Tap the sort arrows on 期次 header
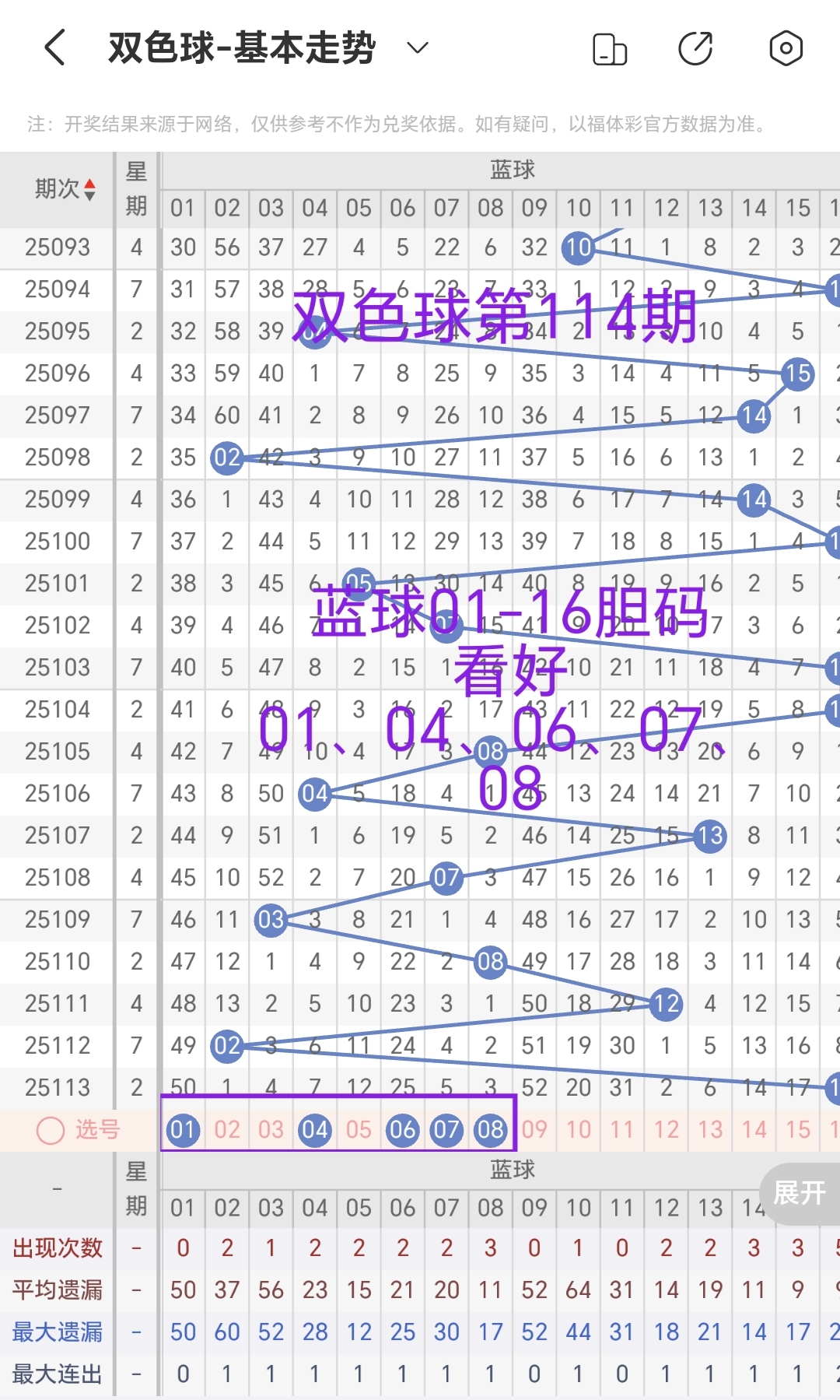Screen dimensions: 840x1400 [88, 189]
